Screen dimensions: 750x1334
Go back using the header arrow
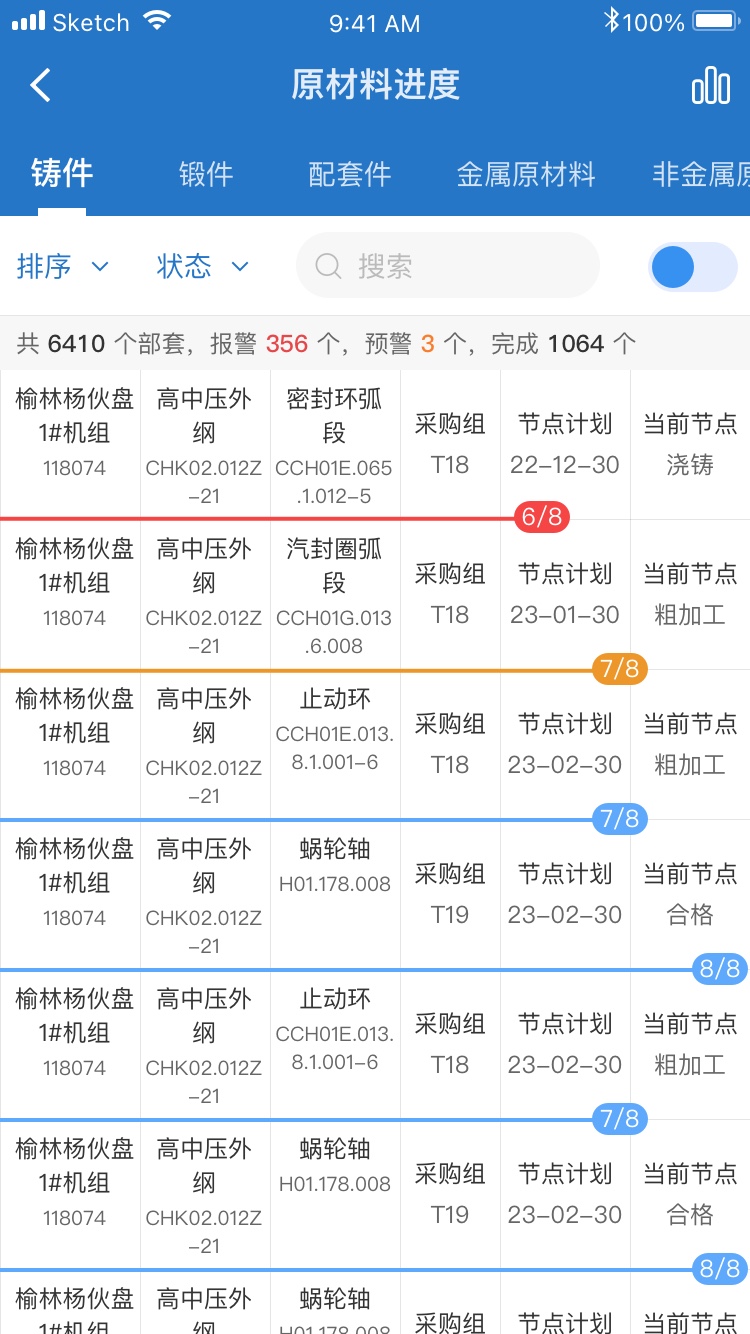coord(41,85)
